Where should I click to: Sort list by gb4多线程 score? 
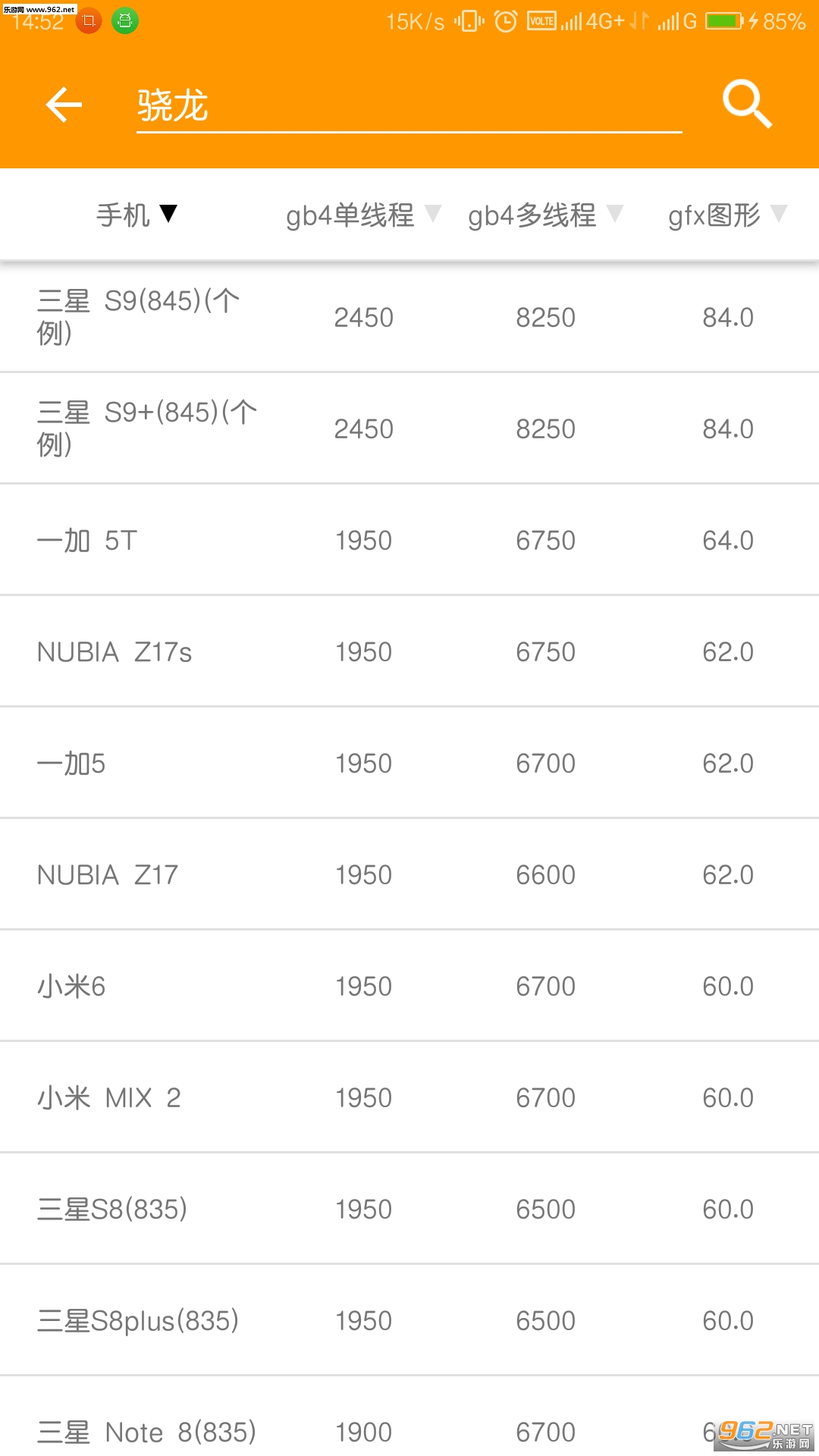pos(544,215)
